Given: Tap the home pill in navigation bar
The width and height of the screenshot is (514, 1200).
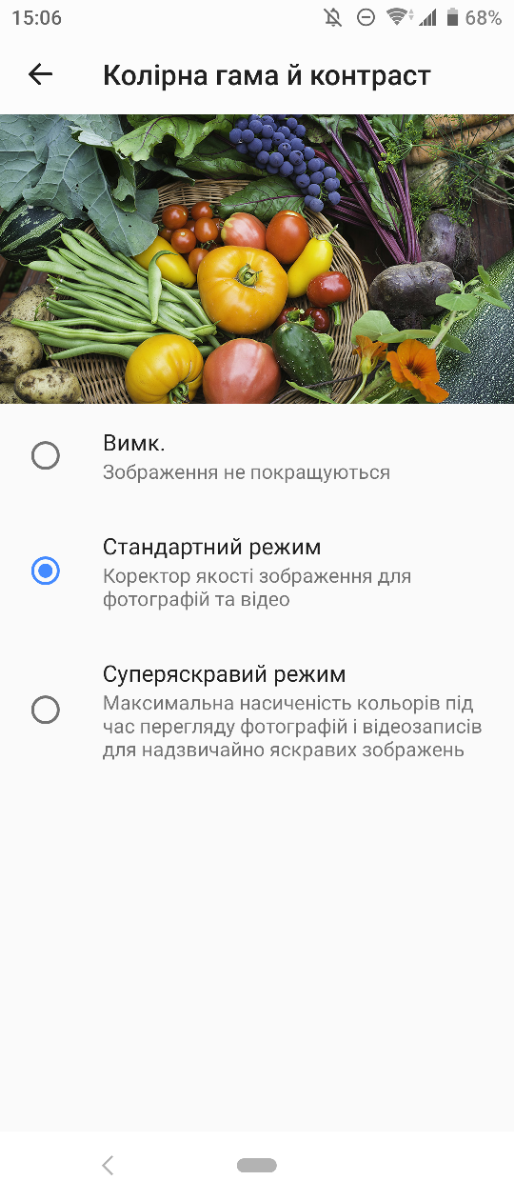Looking at the screenshot, I should coord(257,1165).
